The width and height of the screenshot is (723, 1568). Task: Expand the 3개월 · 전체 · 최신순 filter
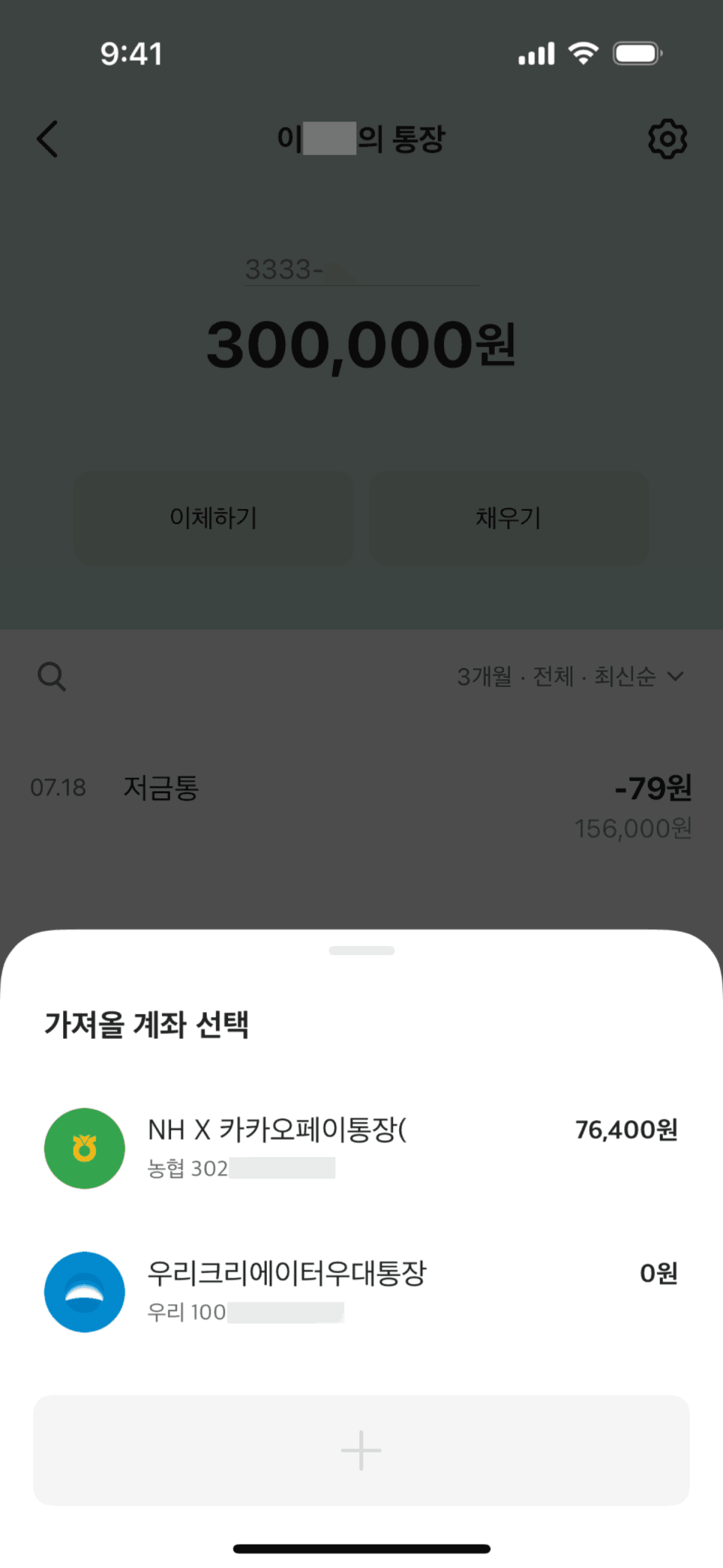pos(570,677)
